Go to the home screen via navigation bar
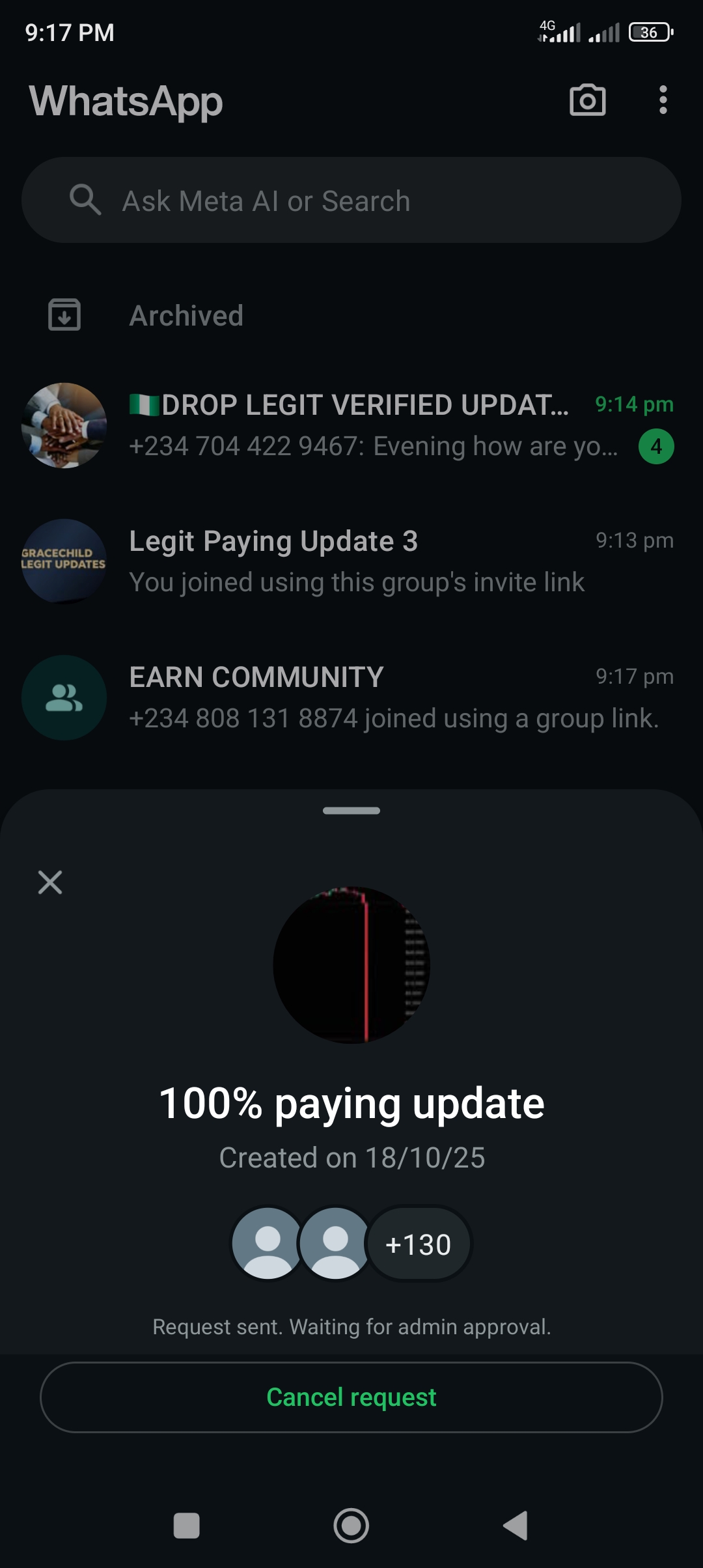The image size is (703, 1568). click(x=351, y=1526)
